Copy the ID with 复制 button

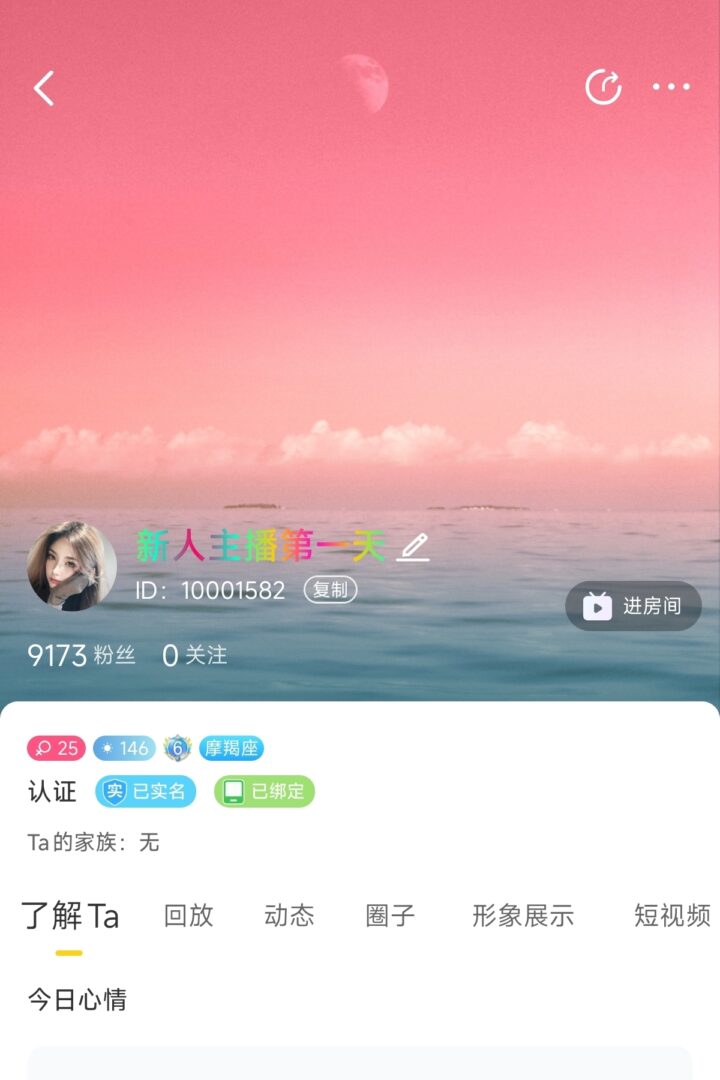[x=330, y=590]
